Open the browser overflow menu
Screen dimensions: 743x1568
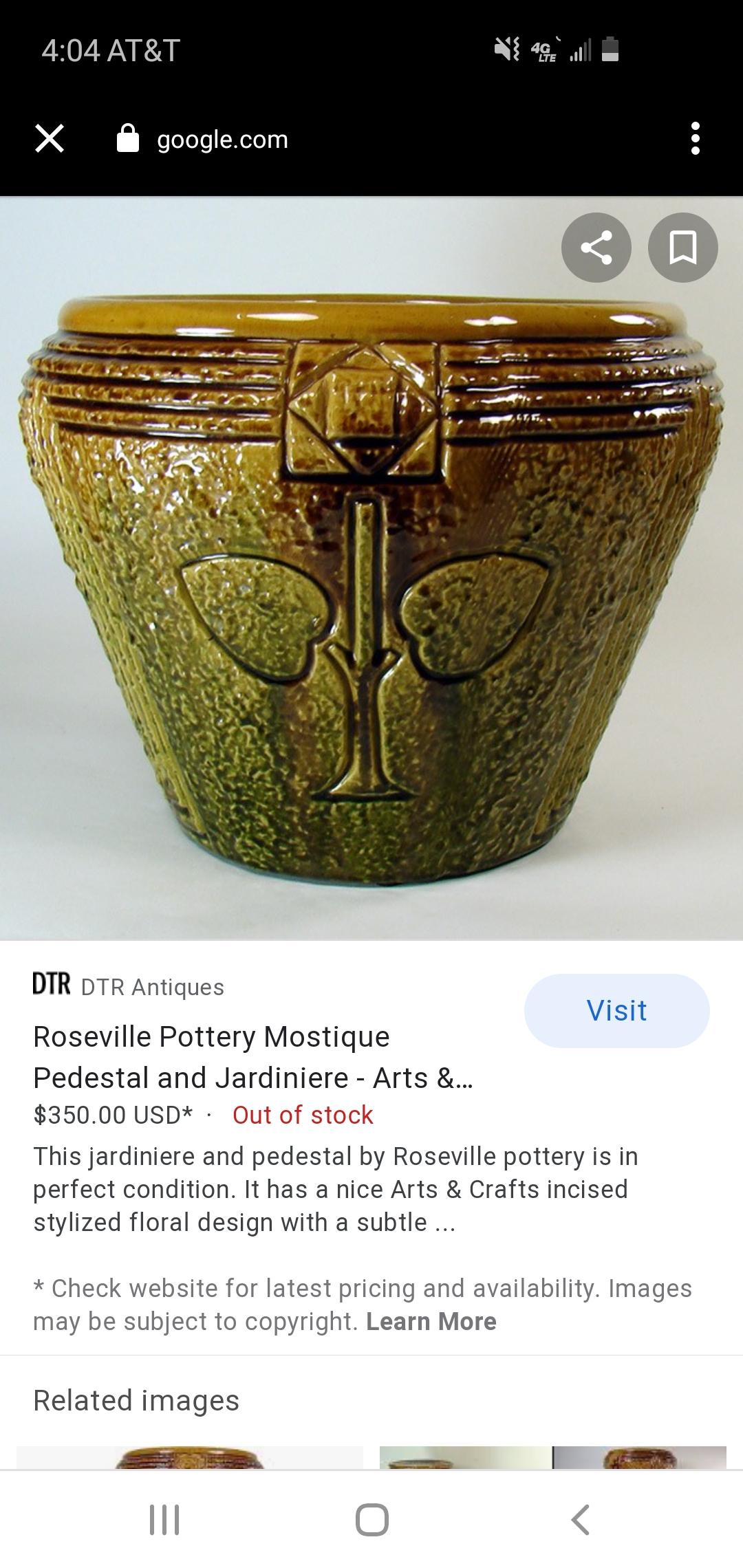pos(695,139)
